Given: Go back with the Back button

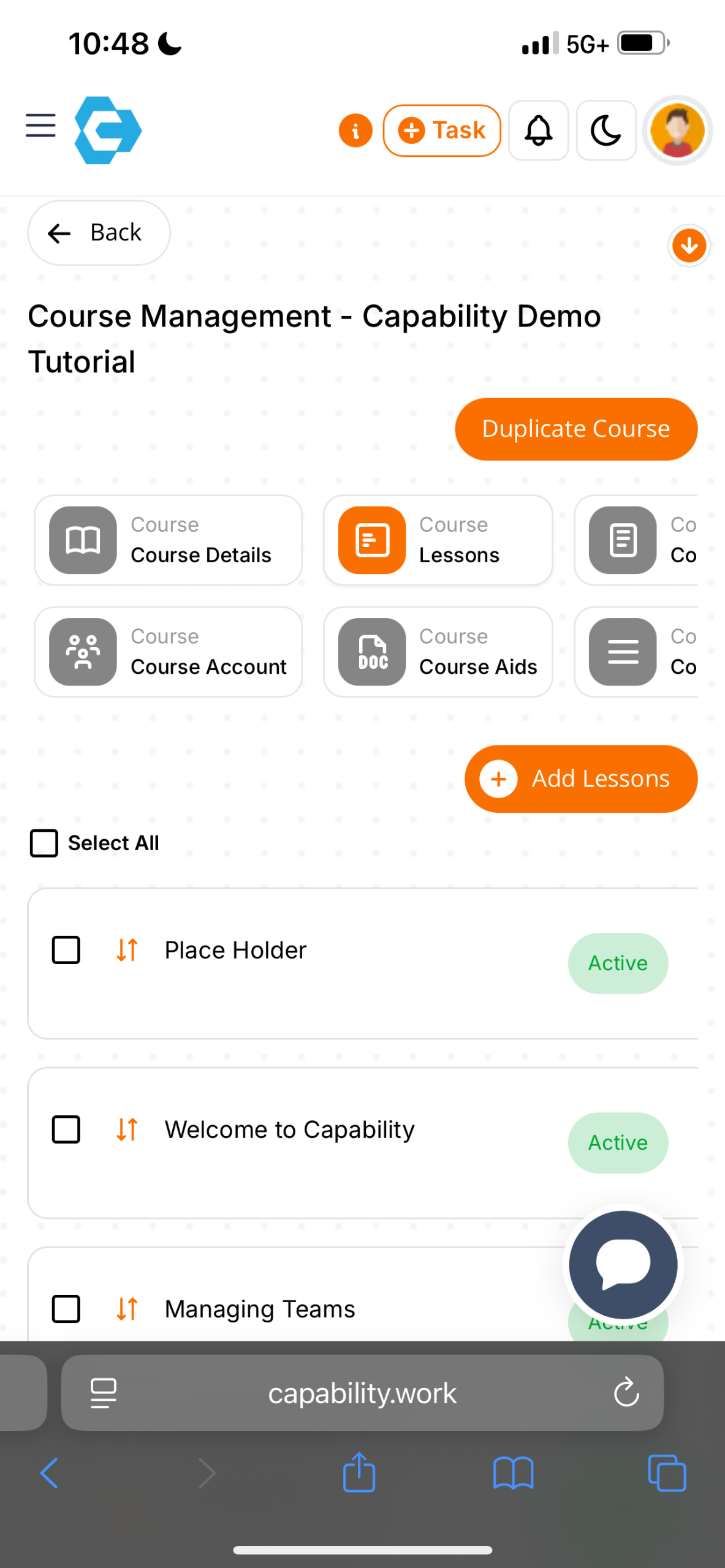Looking at the screenshot, I should click(99, 233).
